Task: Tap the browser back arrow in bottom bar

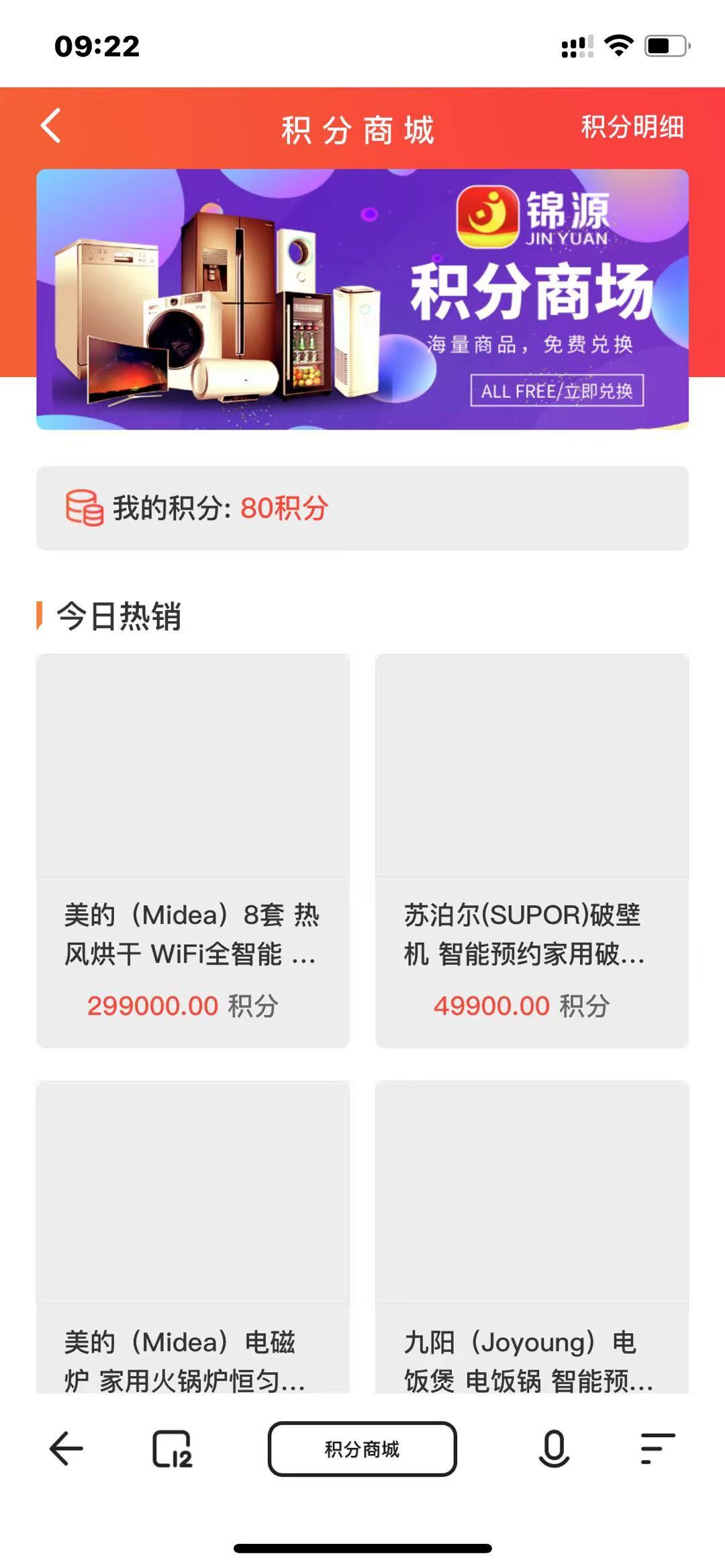Action: [x=66, y=1449]
